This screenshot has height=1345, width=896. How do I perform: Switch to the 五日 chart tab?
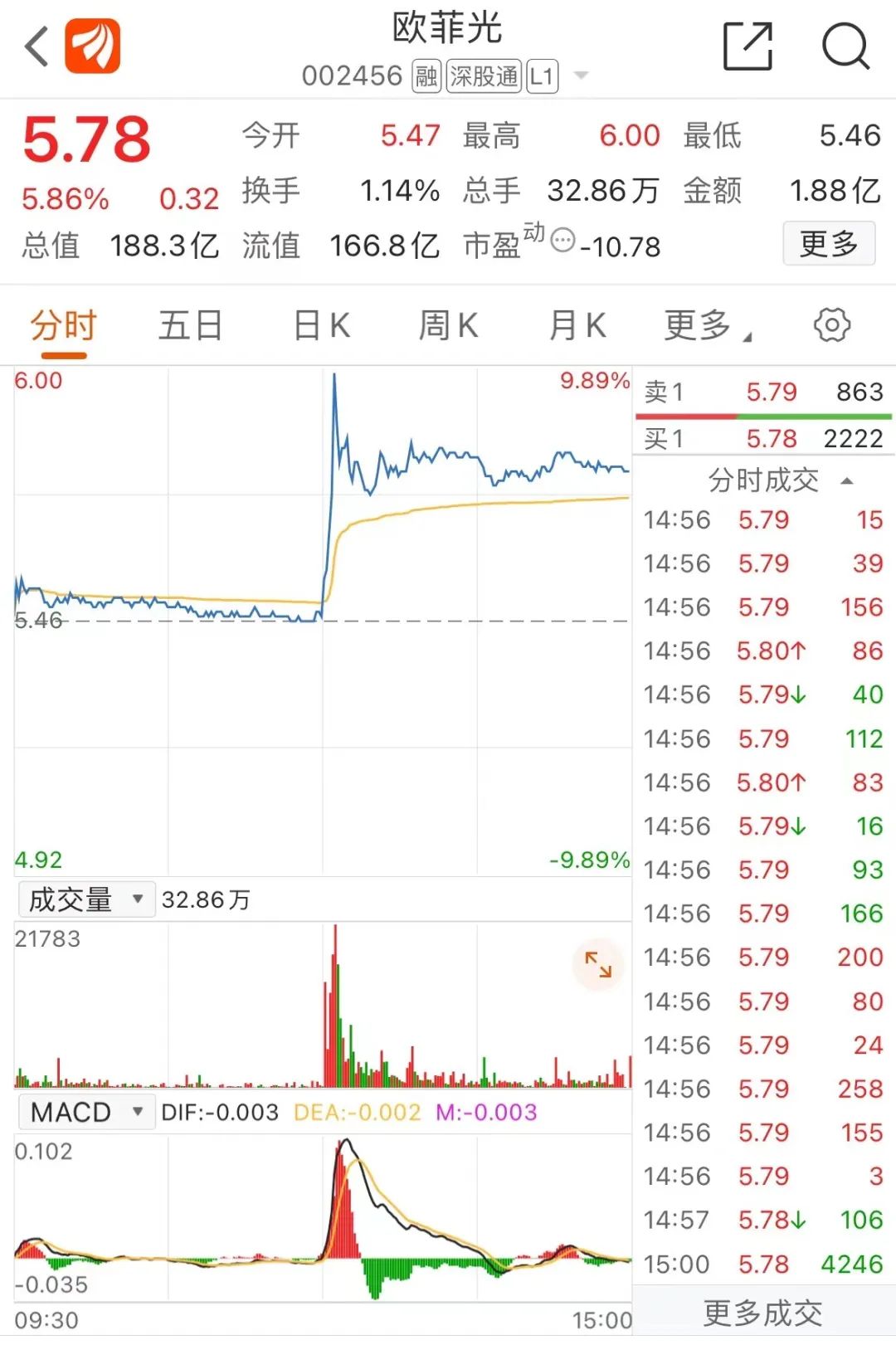(190, 325)
